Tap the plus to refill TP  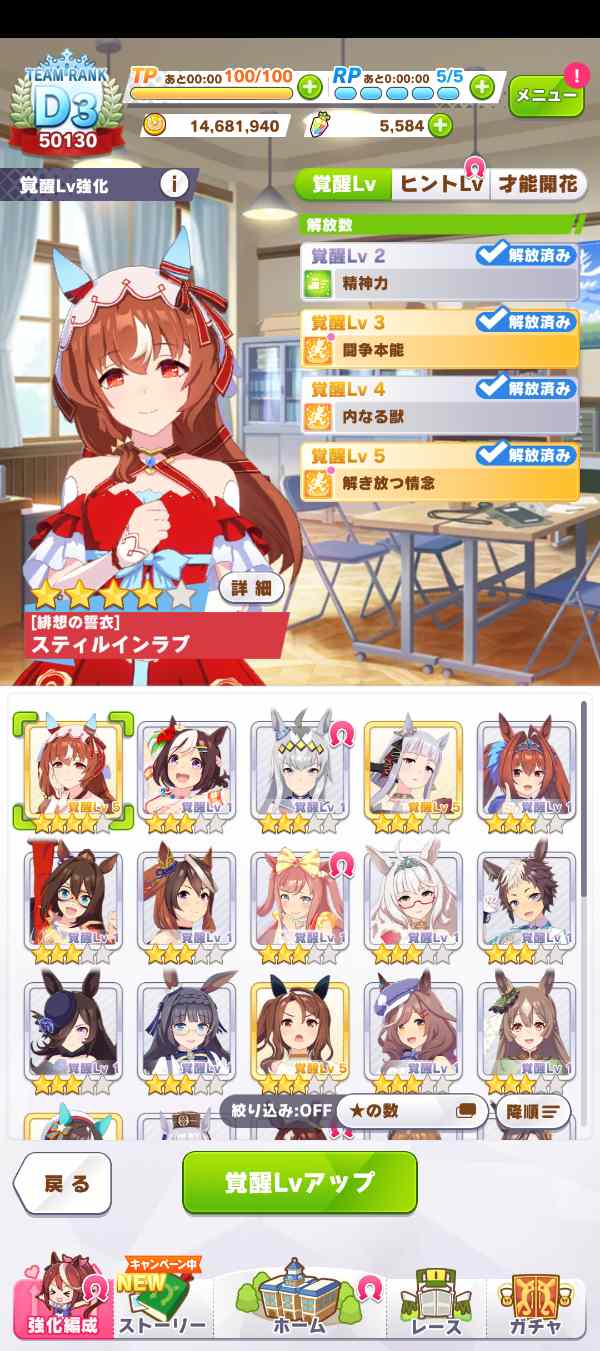[x=309, y=86]
